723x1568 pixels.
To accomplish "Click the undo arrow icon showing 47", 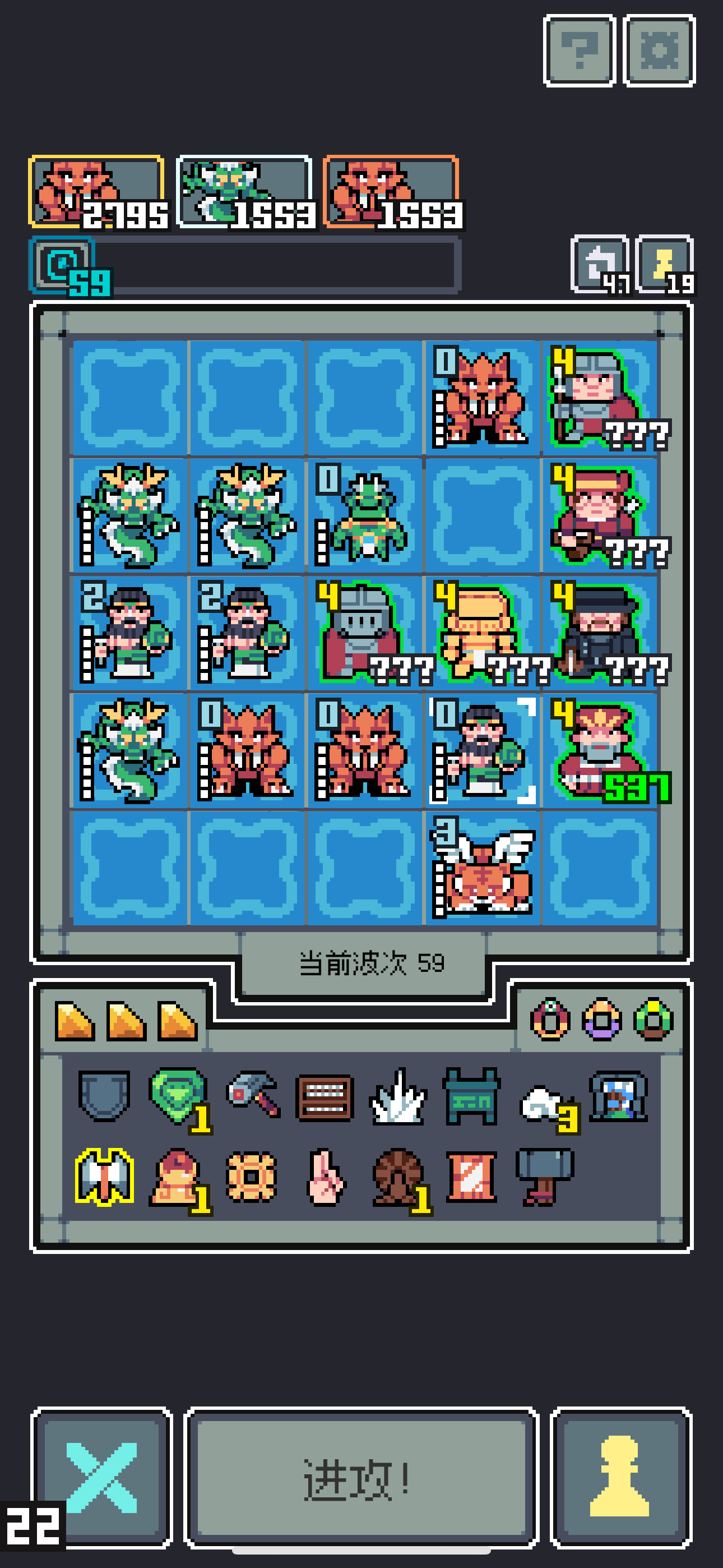I will point(601,262).
